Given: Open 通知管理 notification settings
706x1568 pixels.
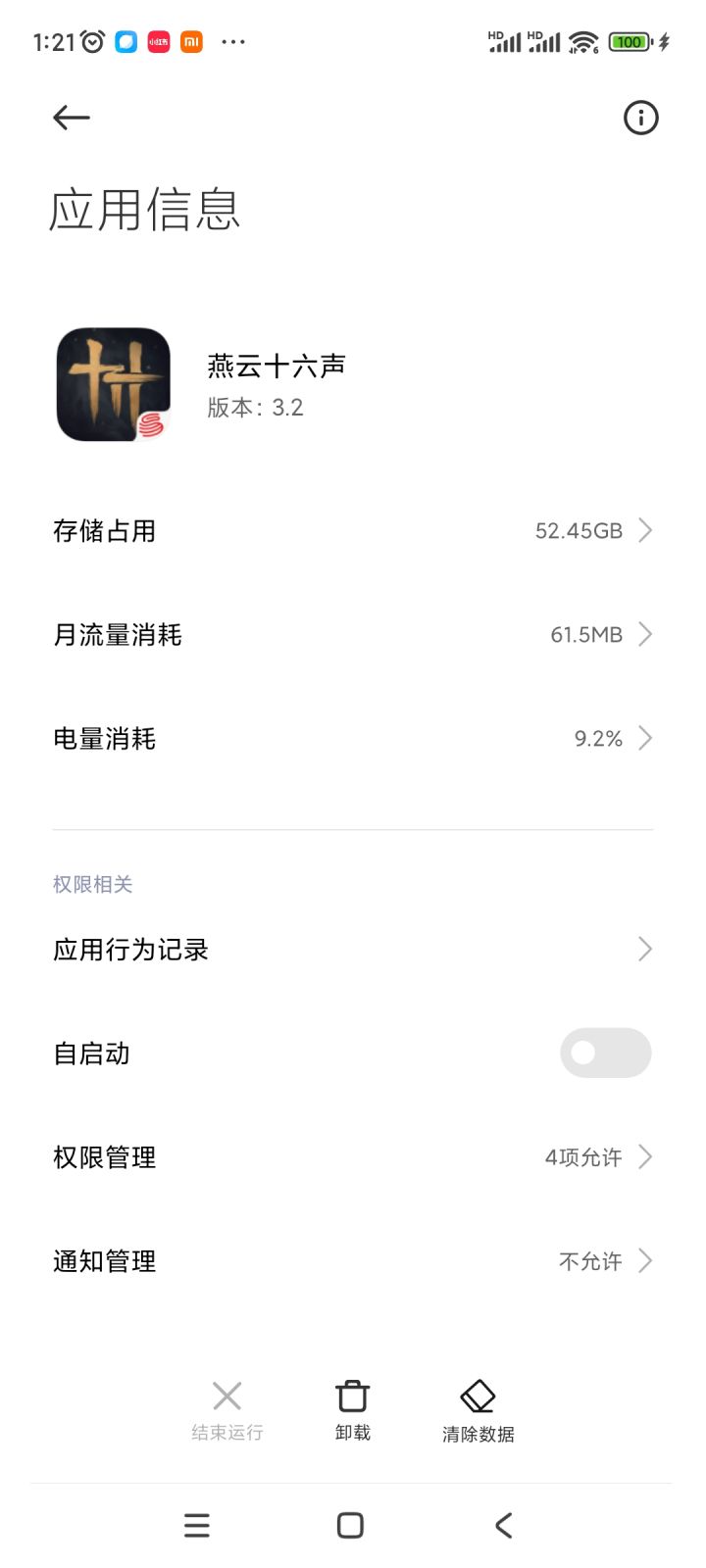Looking at the screenshot, I should [x=353, y=1261].
